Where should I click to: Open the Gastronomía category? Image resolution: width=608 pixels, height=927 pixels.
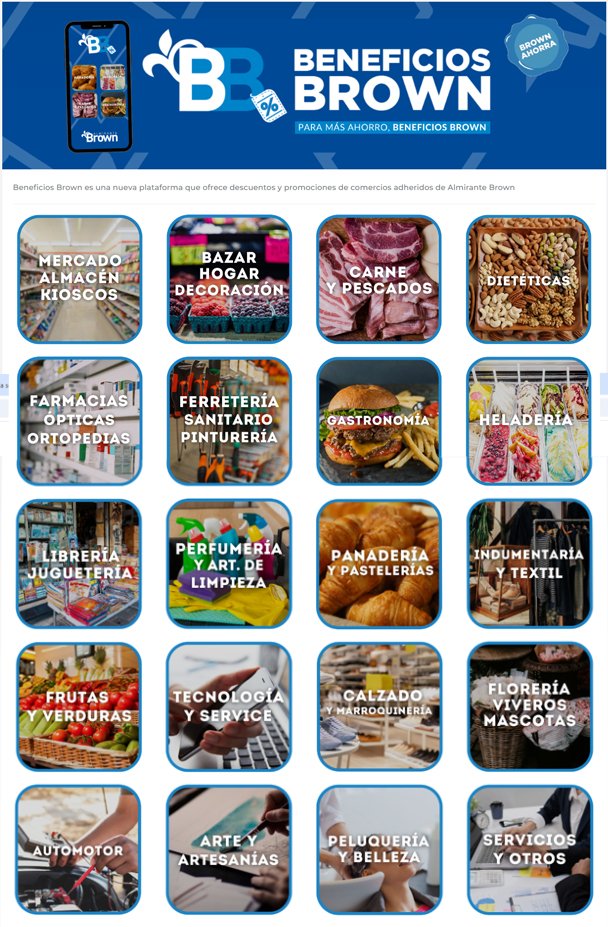[x=379, y=421]
